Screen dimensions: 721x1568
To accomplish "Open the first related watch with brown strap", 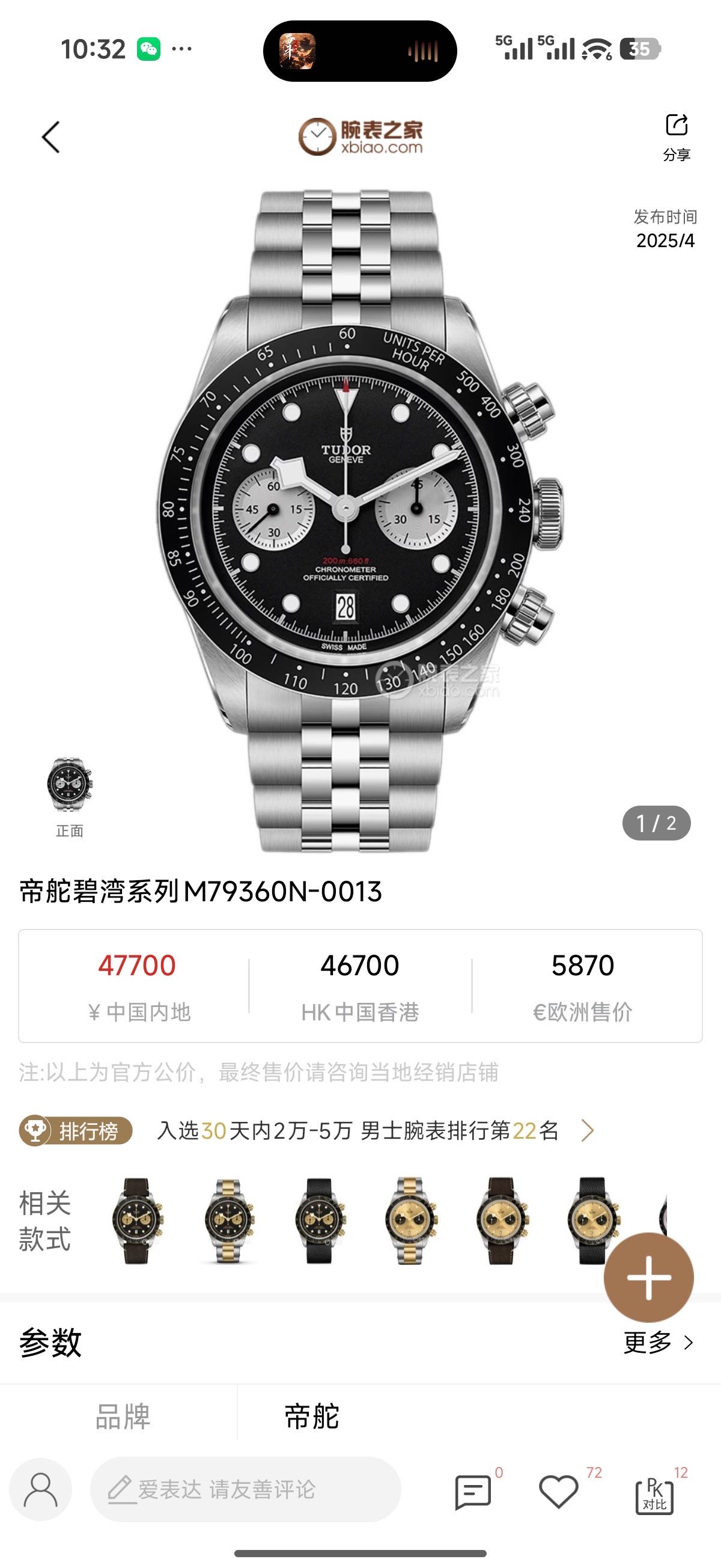I will coord(138,1221).
